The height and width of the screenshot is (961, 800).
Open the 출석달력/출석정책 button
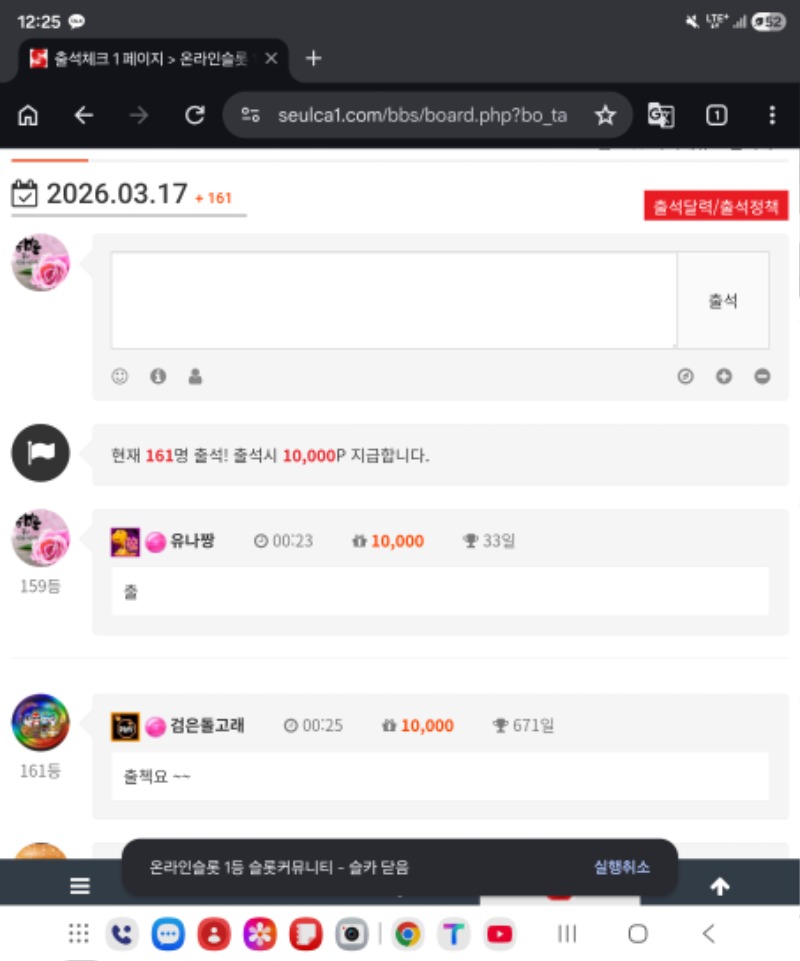point(716,206)
